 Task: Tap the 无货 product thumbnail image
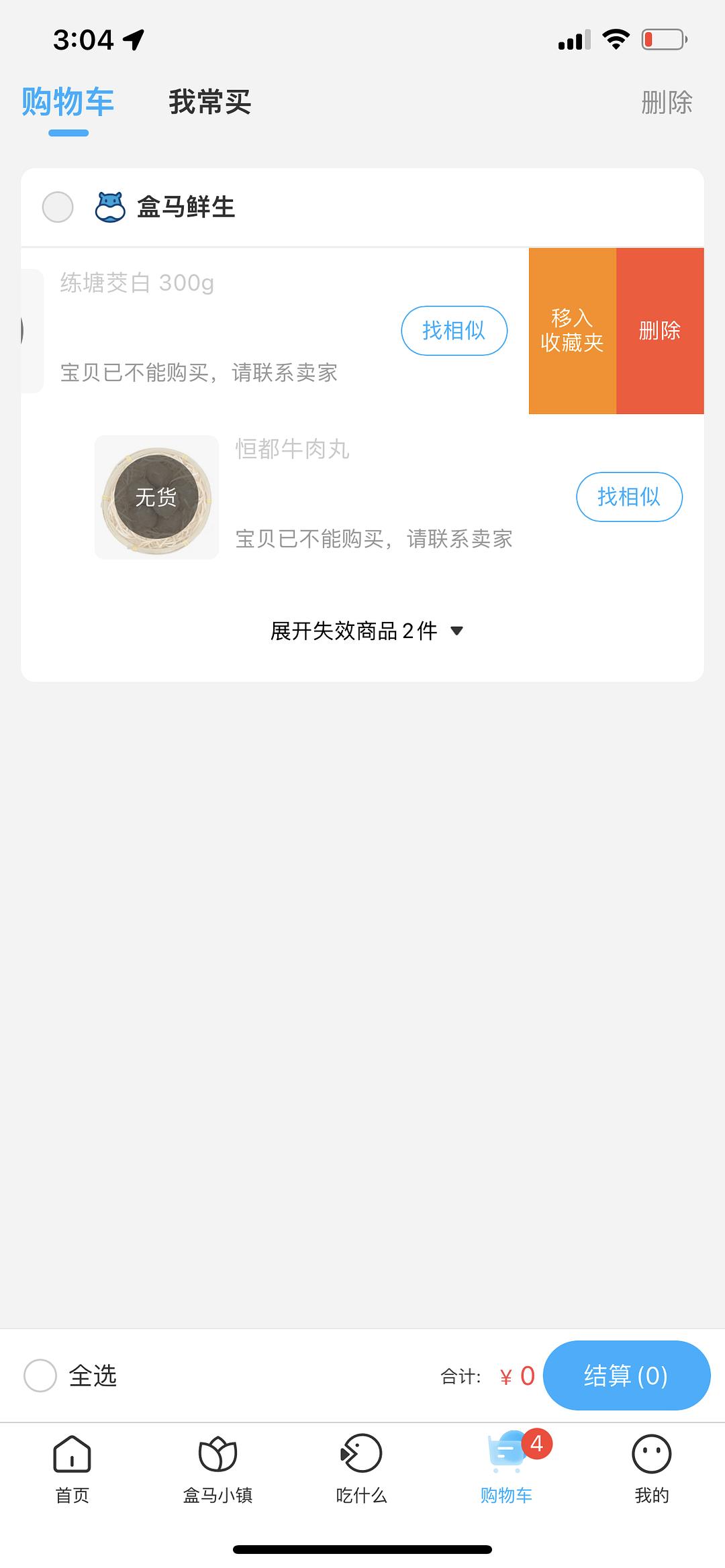[156, 496]
